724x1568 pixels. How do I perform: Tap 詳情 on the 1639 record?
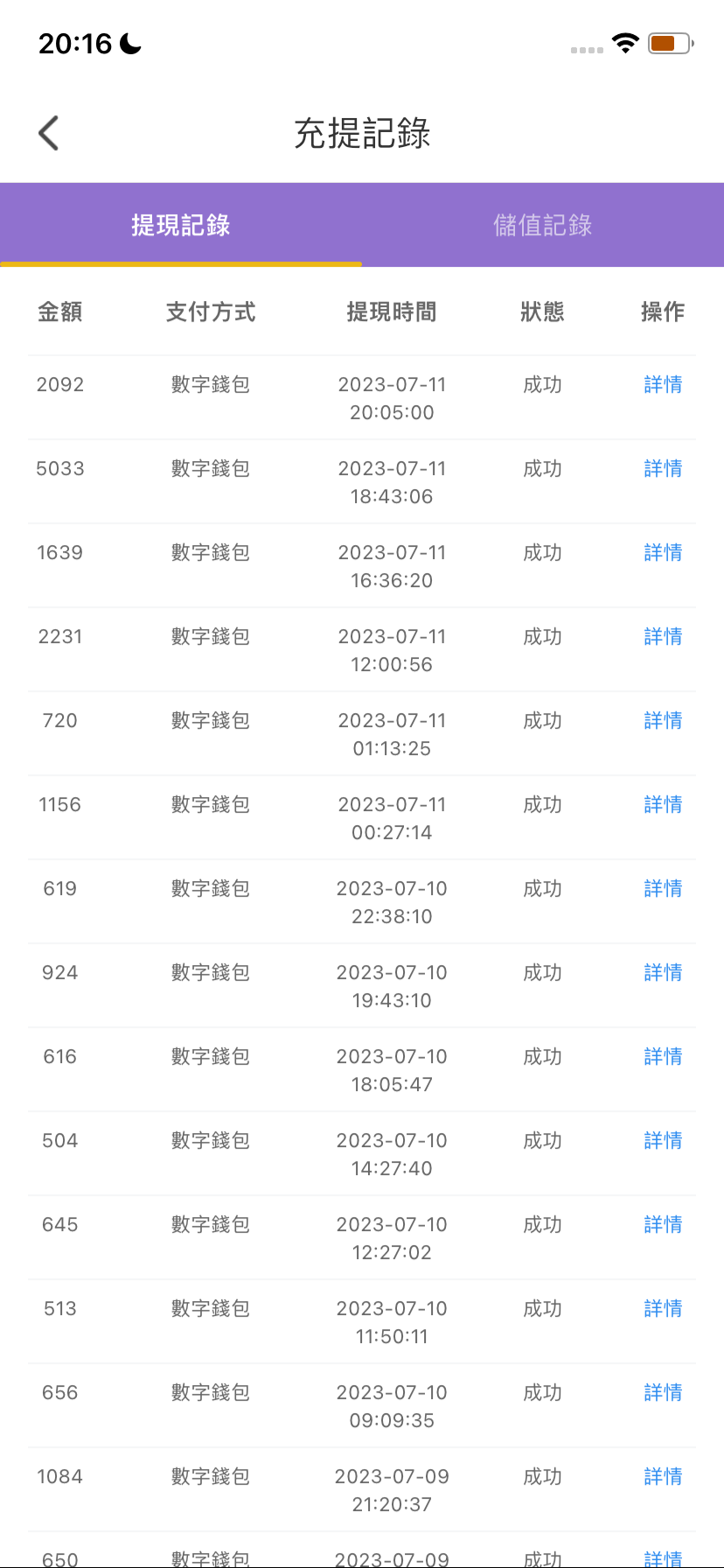tap(663, 553)
